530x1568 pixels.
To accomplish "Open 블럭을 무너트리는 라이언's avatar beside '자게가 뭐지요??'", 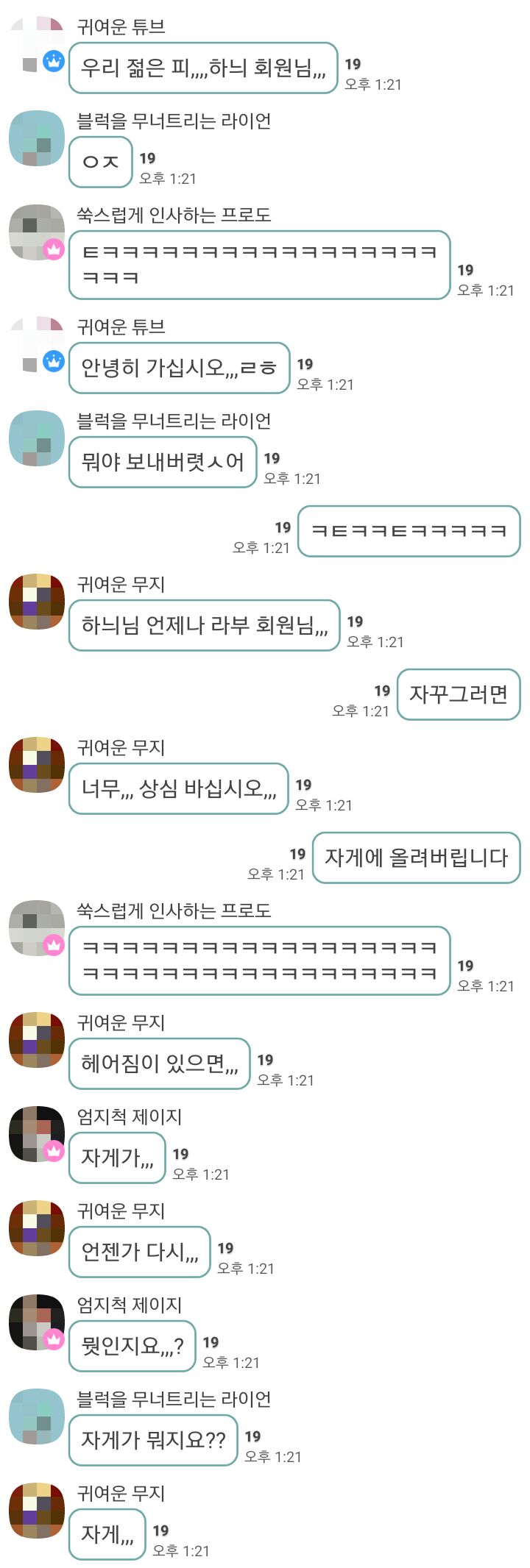I will [x=37, y=1416].
